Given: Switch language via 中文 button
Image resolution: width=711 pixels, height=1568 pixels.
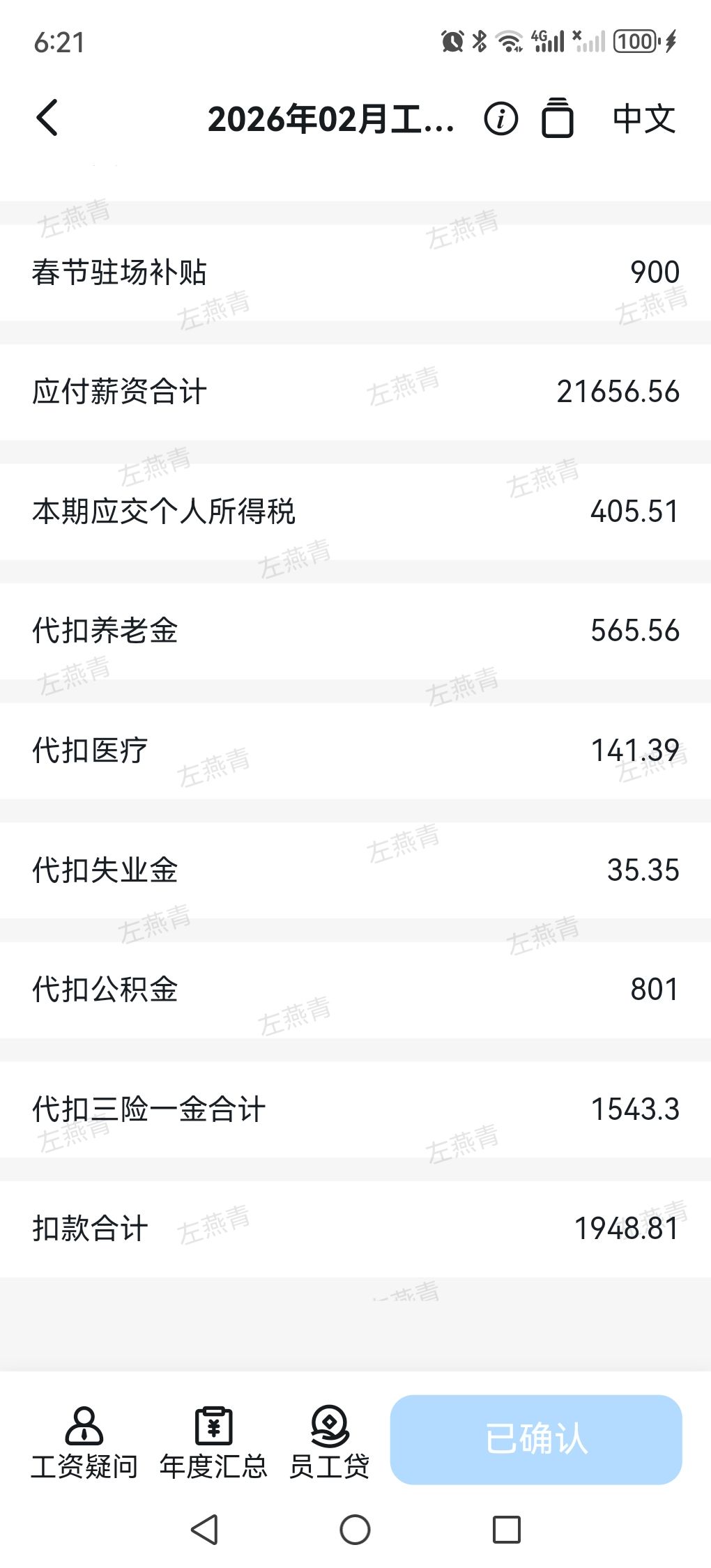Looking at the screenshot, I should [x=644, y=118].
